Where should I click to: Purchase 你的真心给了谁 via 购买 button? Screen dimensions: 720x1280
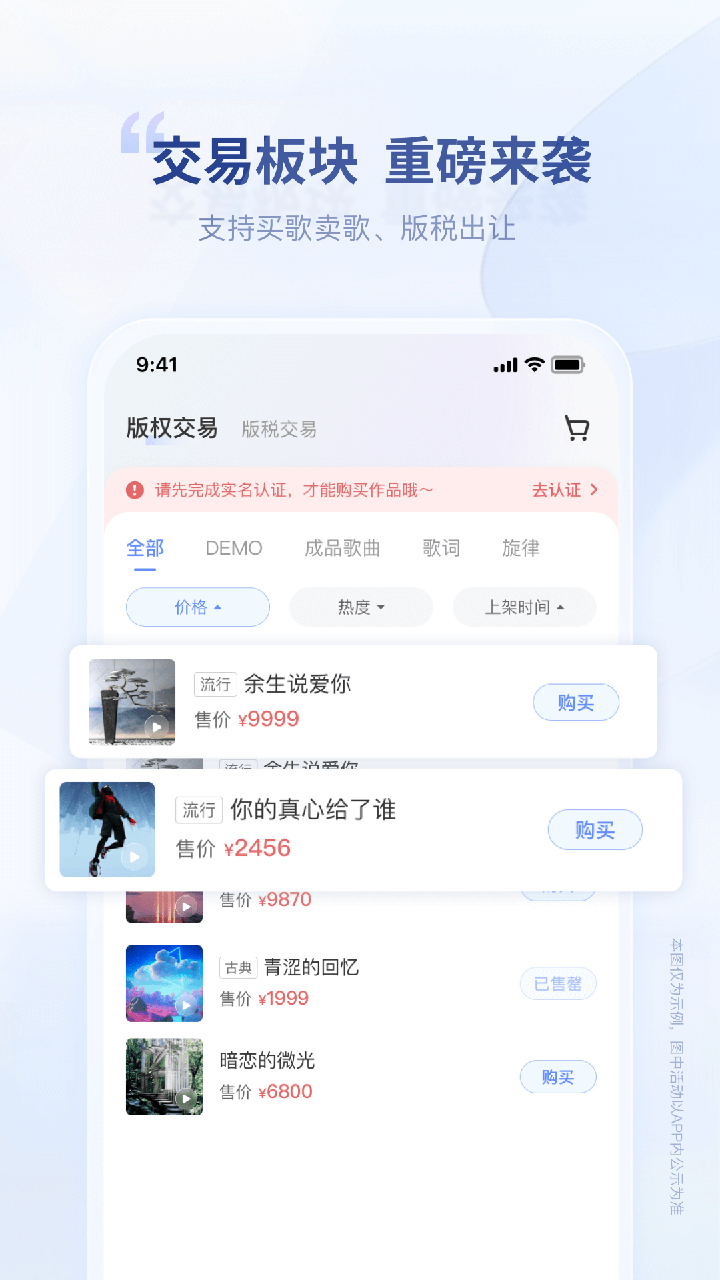pyautogui.click(x=594, y=830)
